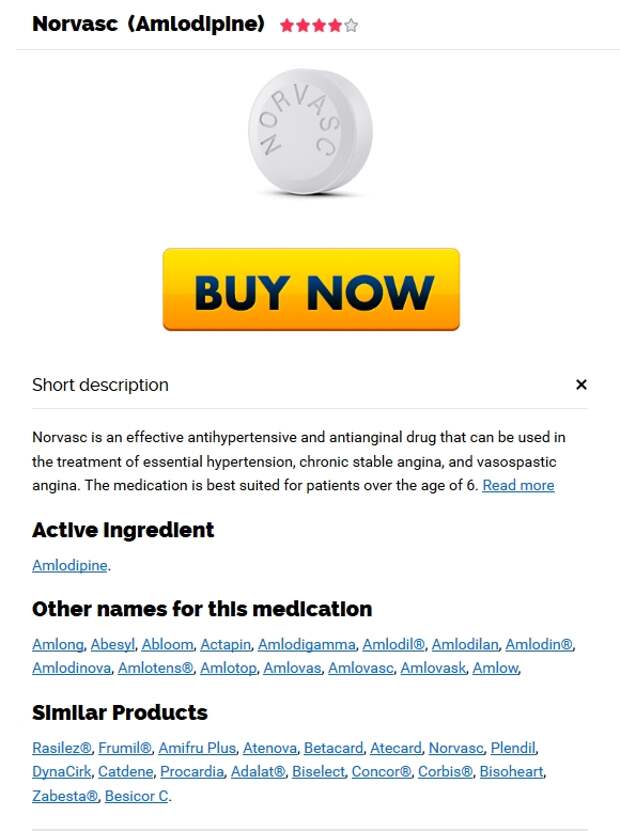Viewport: 620px width, 831px height.
Task: Open the Amlong link
Action: (x=58, y=644)
